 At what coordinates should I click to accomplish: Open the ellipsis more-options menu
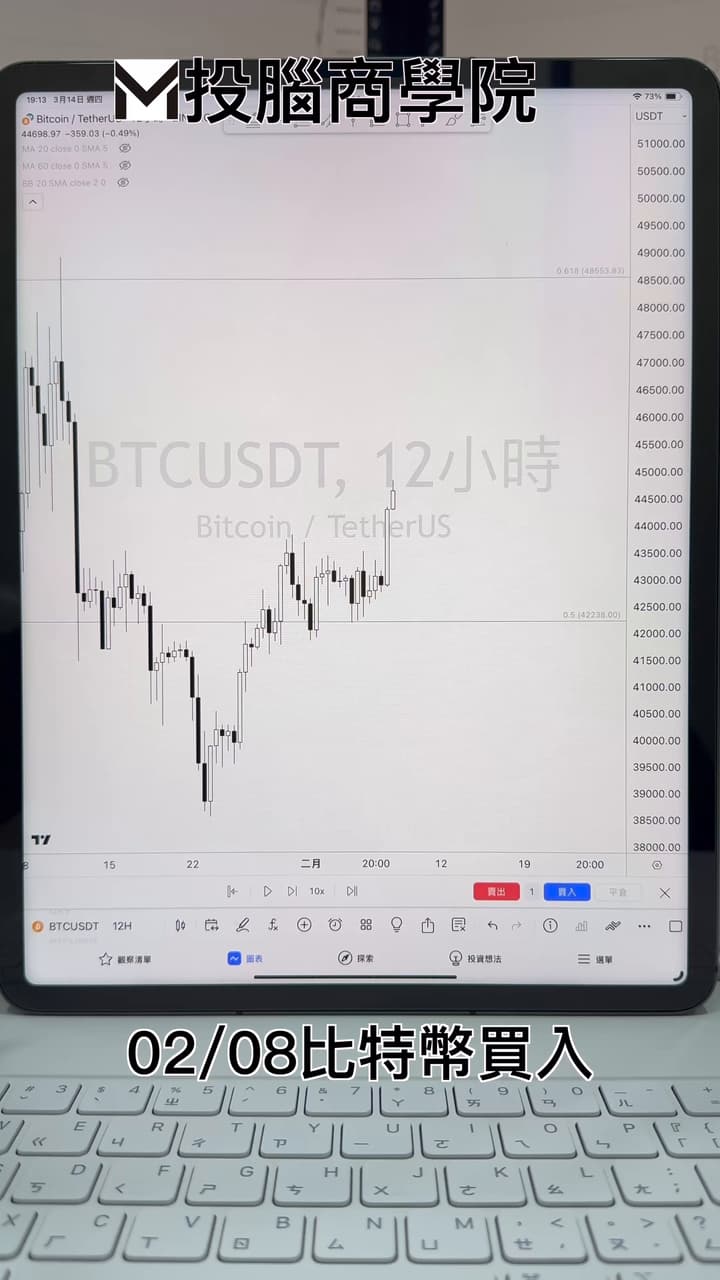pyautogui.click(x=645, y=926)
